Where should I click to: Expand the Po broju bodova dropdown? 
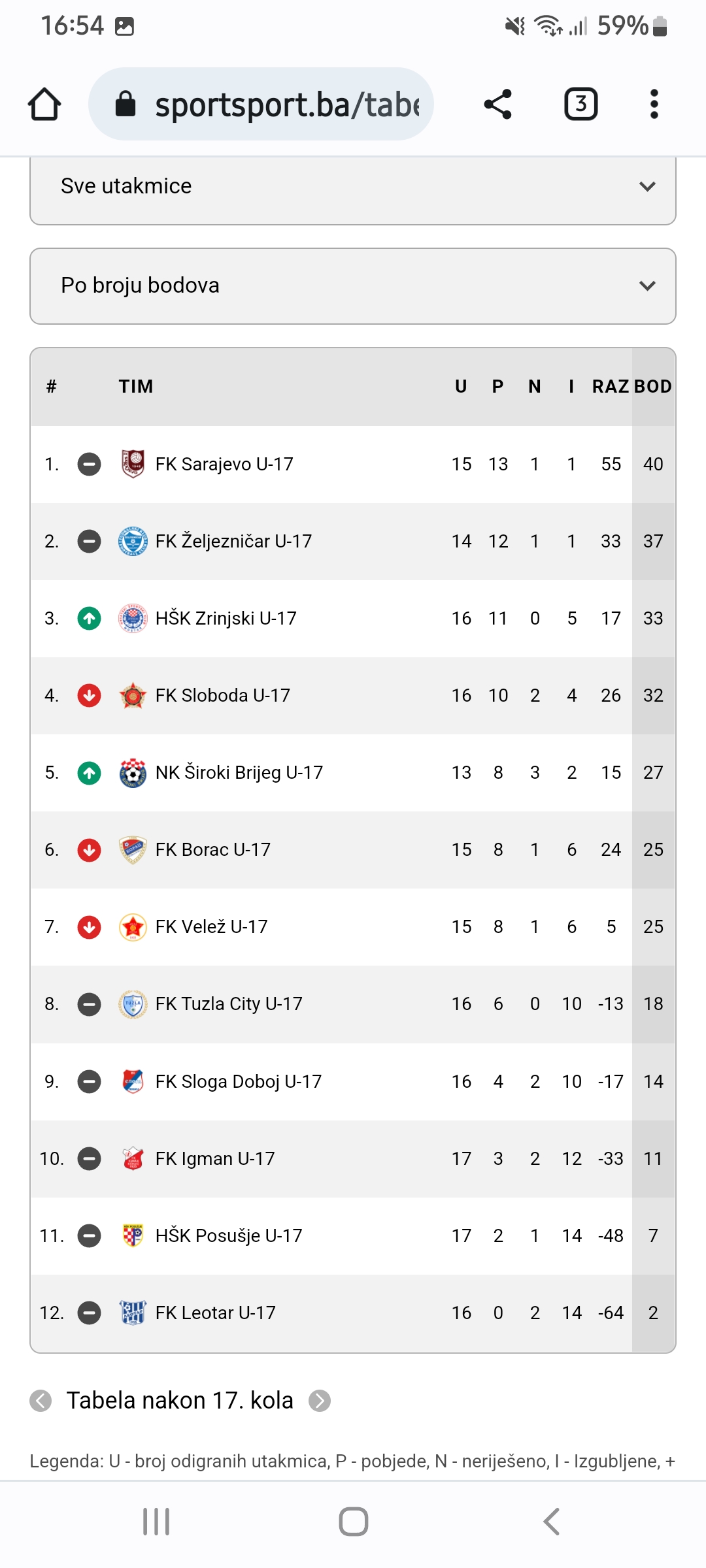[x=353, y=286]
